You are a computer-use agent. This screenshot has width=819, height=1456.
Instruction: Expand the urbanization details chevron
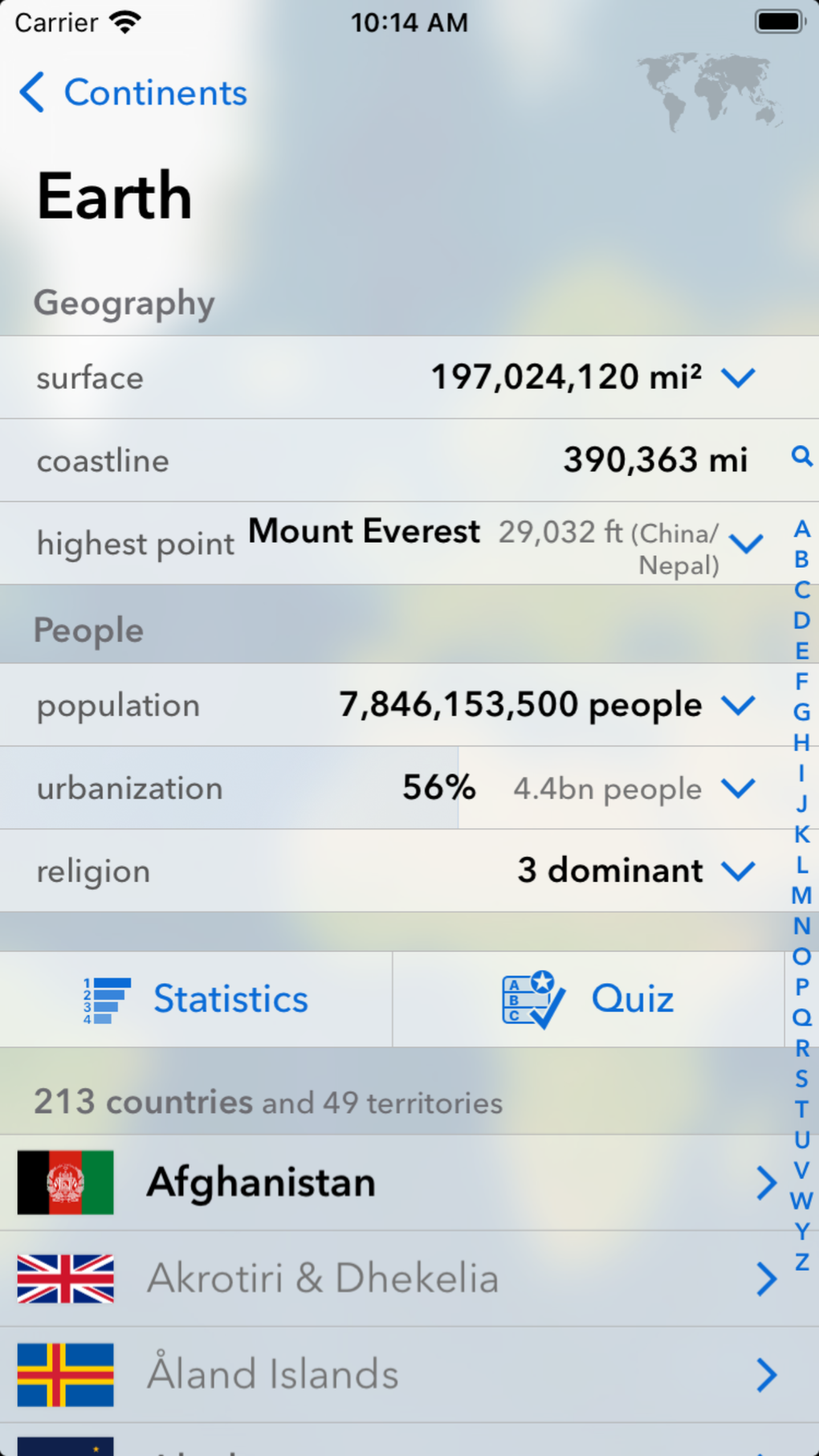tap(737, 789)
